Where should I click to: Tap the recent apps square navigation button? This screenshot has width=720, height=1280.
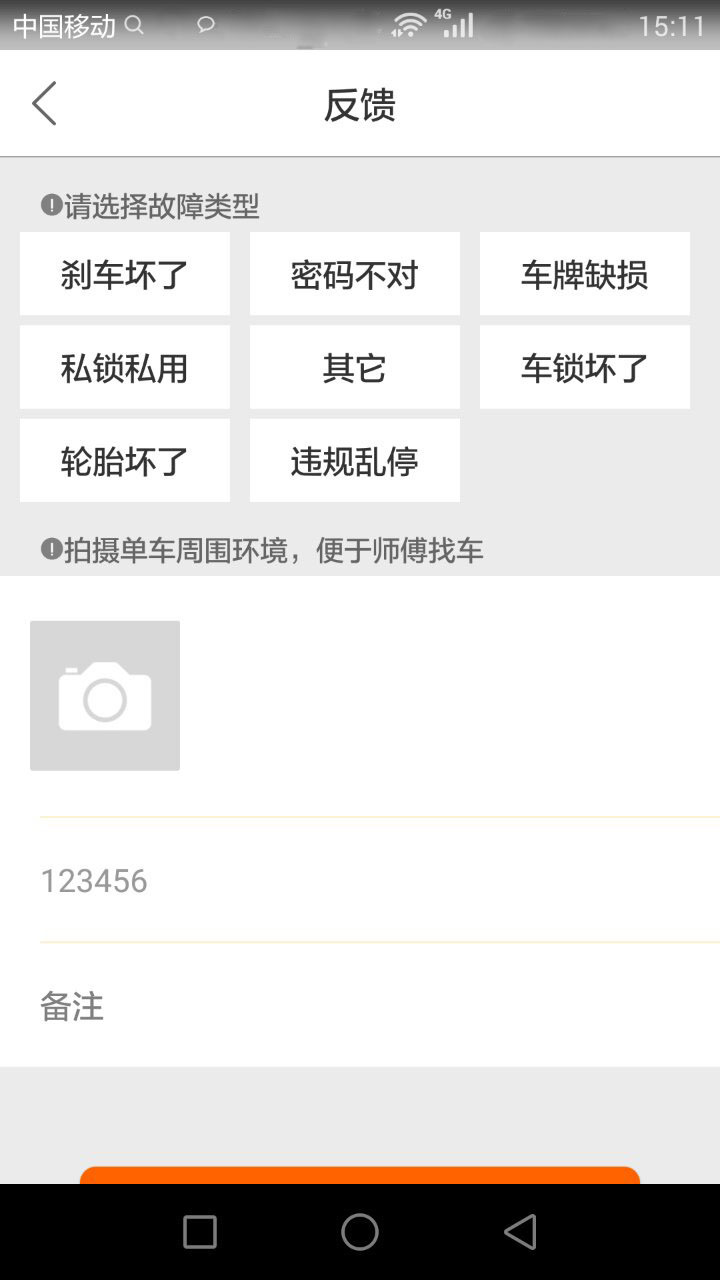[x=199, y=1232]
